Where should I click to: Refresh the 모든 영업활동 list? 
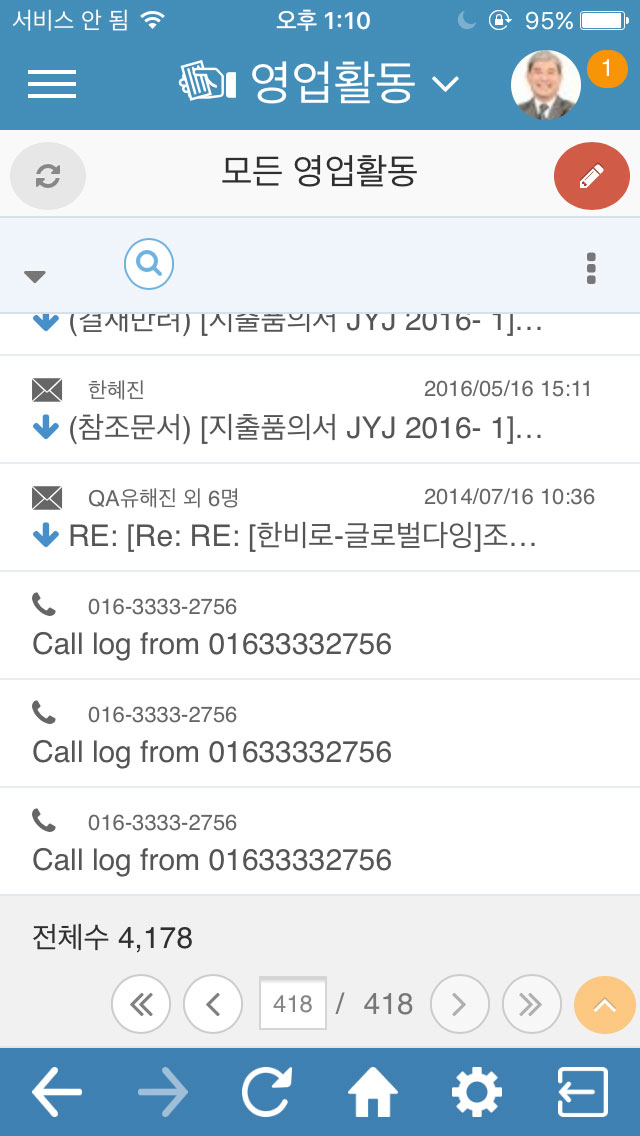[48, 176]
